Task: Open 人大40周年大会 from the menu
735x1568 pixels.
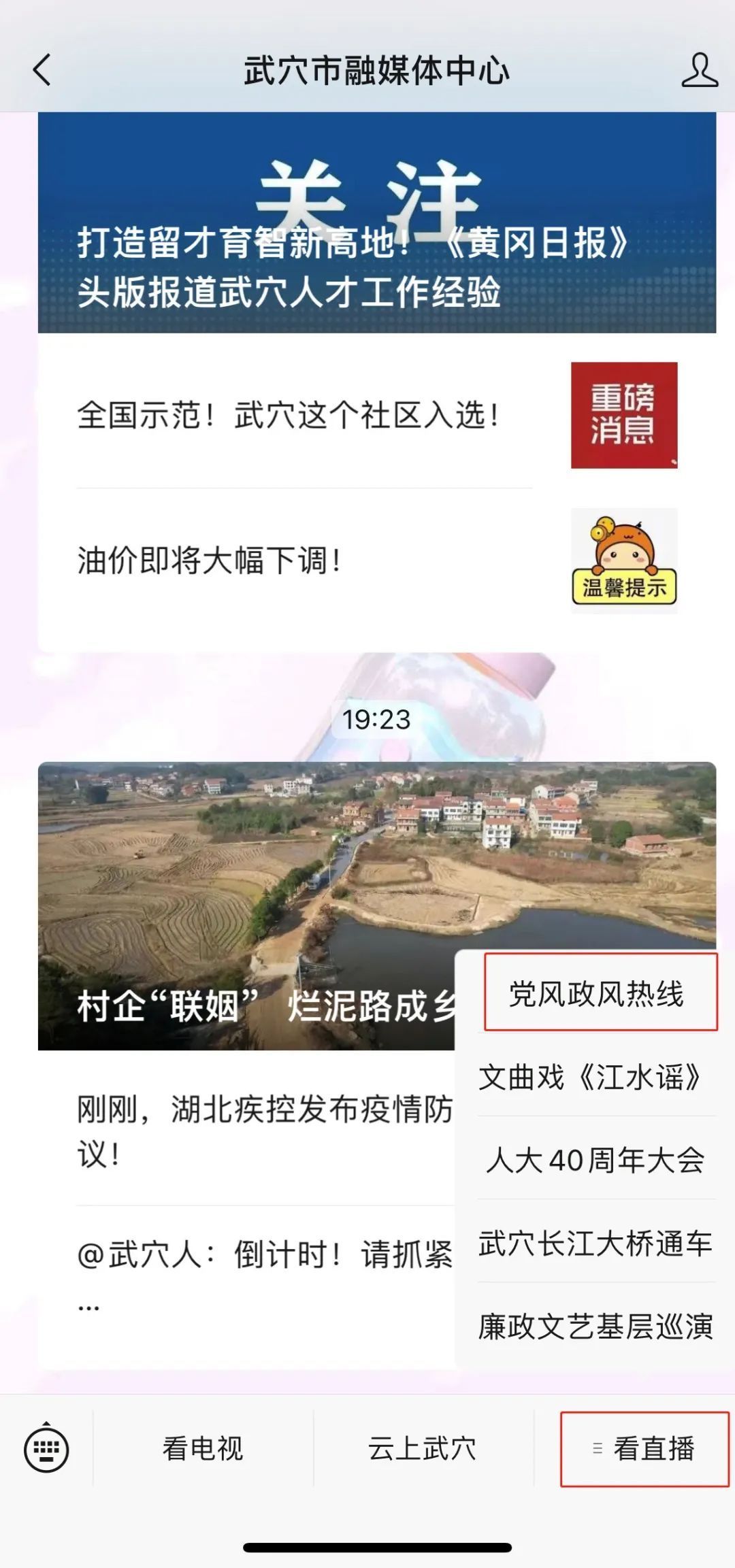Action: 595,1161
